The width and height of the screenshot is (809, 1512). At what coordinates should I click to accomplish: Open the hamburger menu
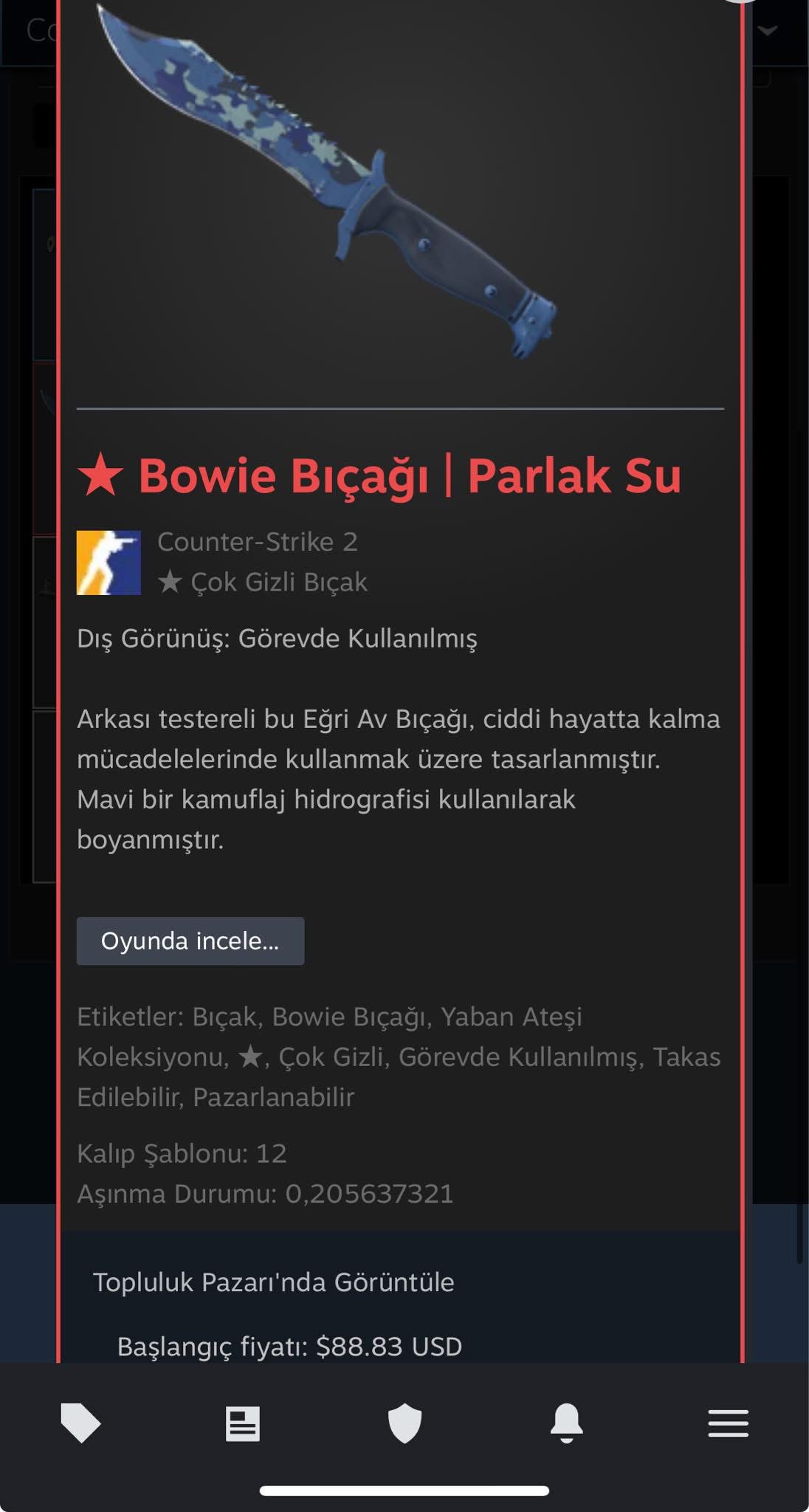728,1423
